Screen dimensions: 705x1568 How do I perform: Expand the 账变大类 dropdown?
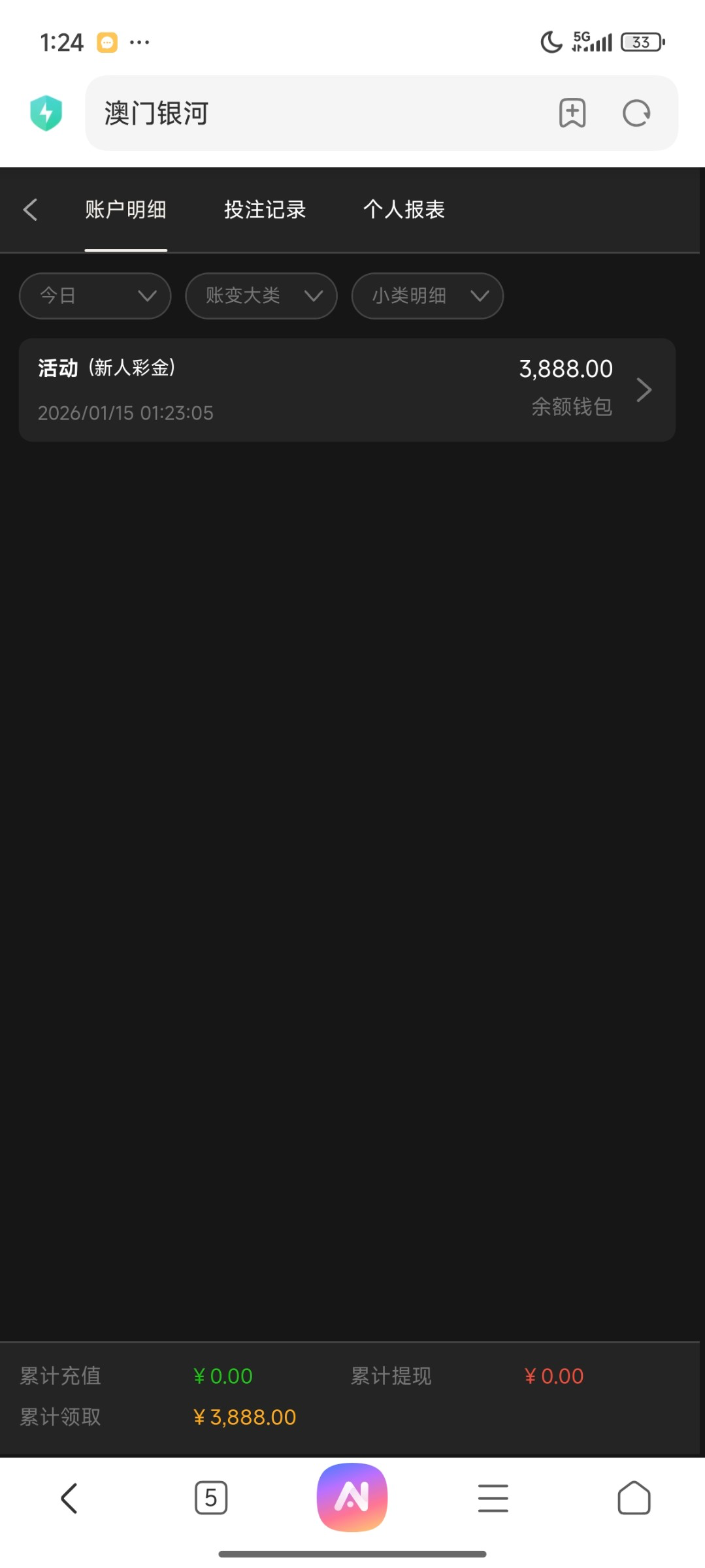click(x=261, y=296)
